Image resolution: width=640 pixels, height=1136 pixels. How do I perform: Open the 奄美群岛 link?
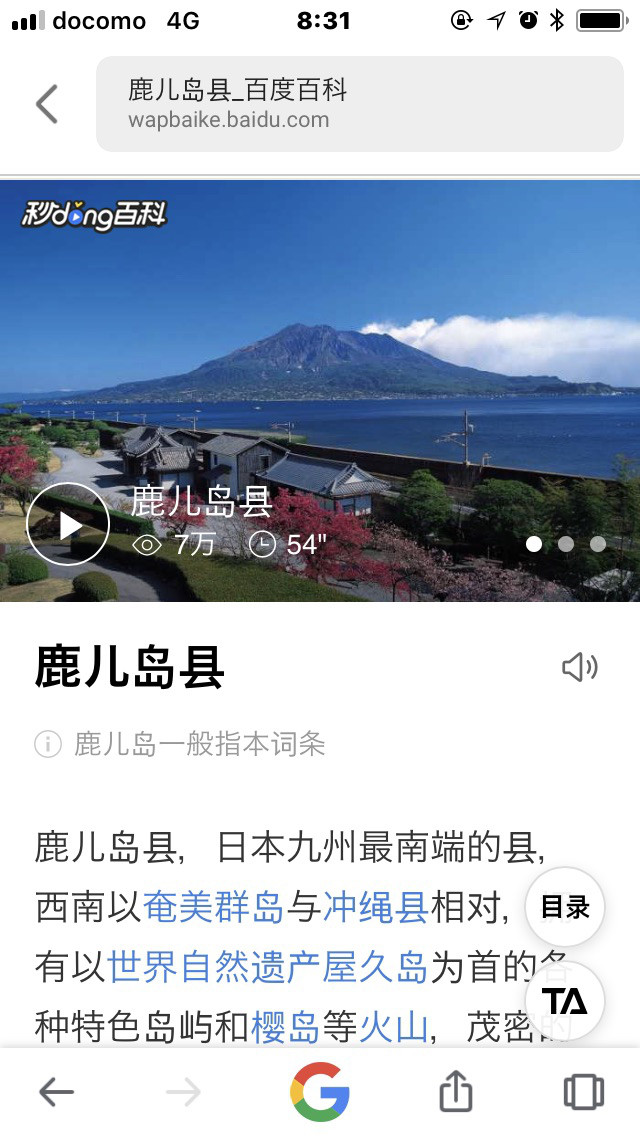(213, 908)
